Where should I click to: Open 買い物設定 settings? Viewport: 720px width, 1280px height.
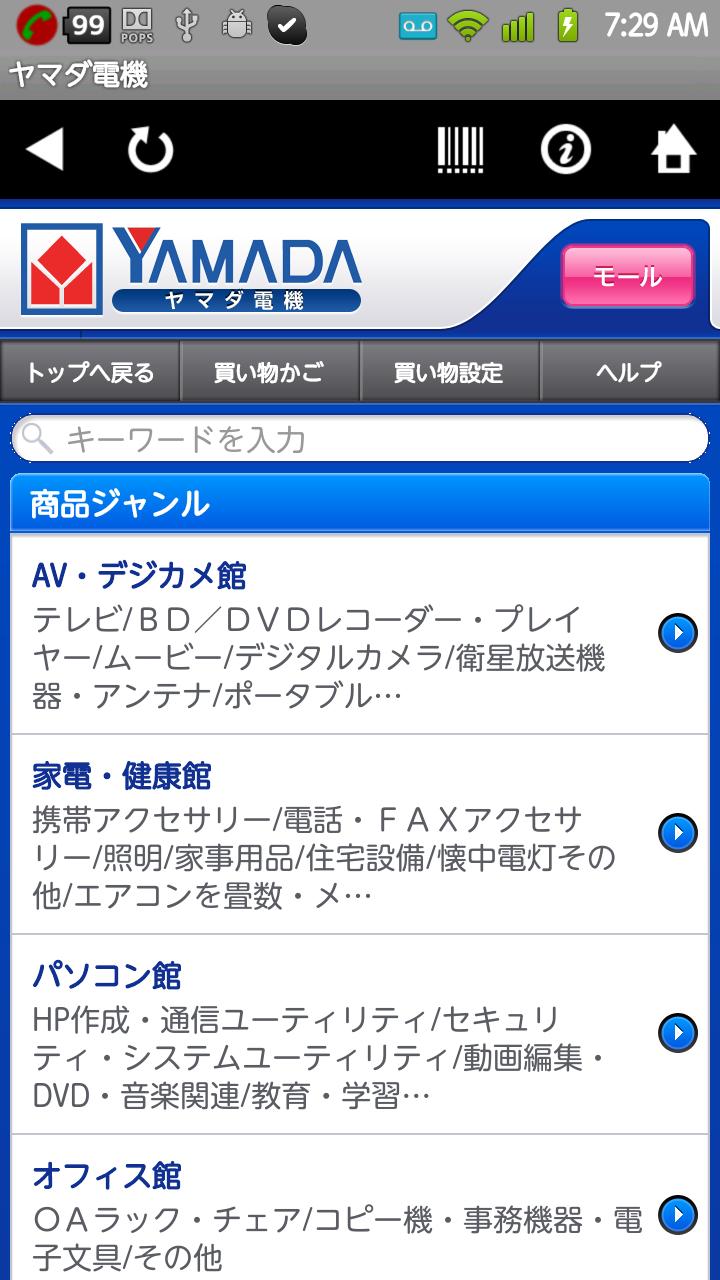click(x=449, y=372)
